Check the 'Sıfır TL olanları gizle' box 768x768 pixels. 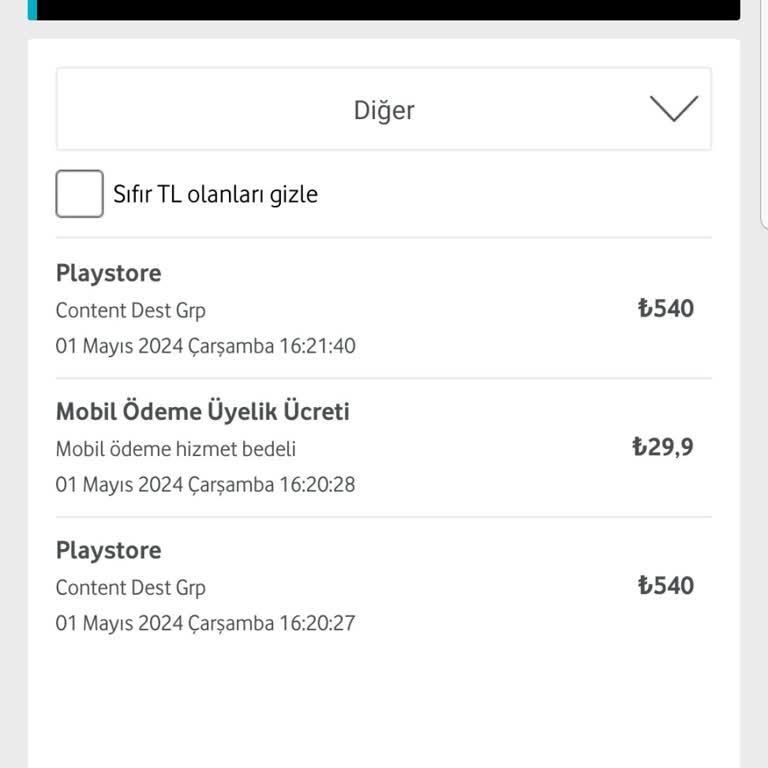(x=80, y=194)
